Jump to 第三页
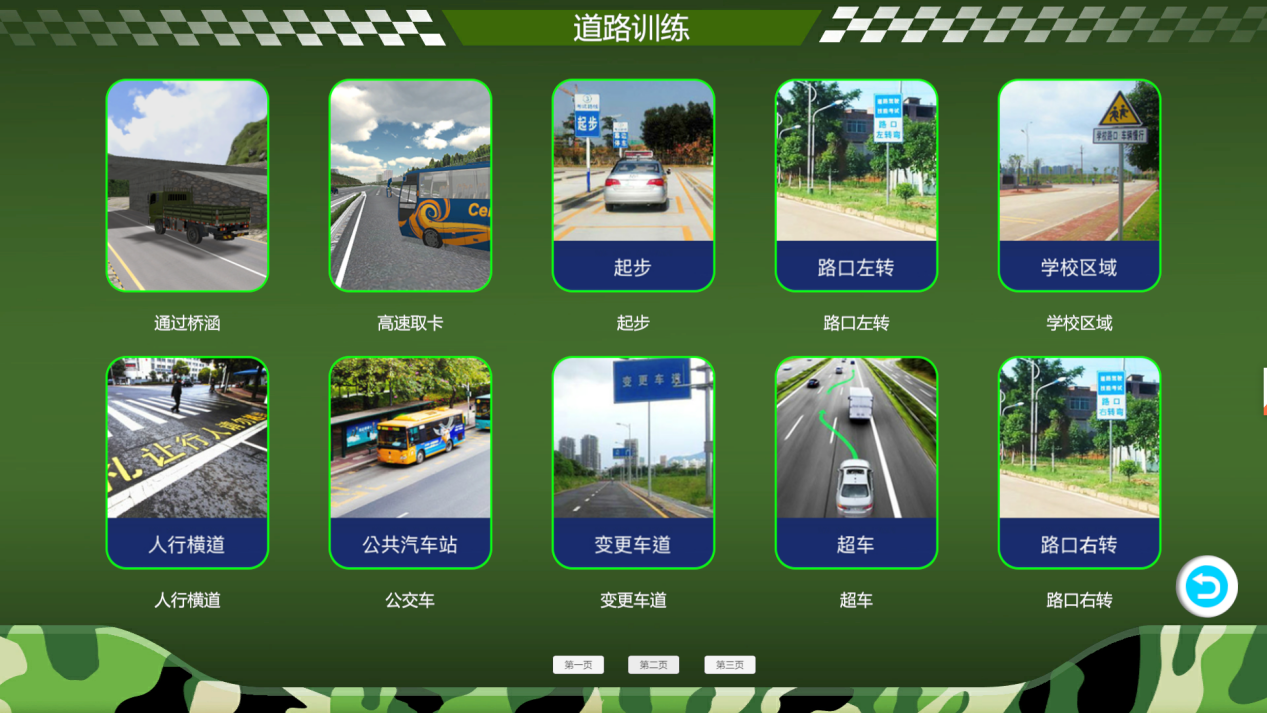This screenshot has width=1267, height=713. click(729, 665)
